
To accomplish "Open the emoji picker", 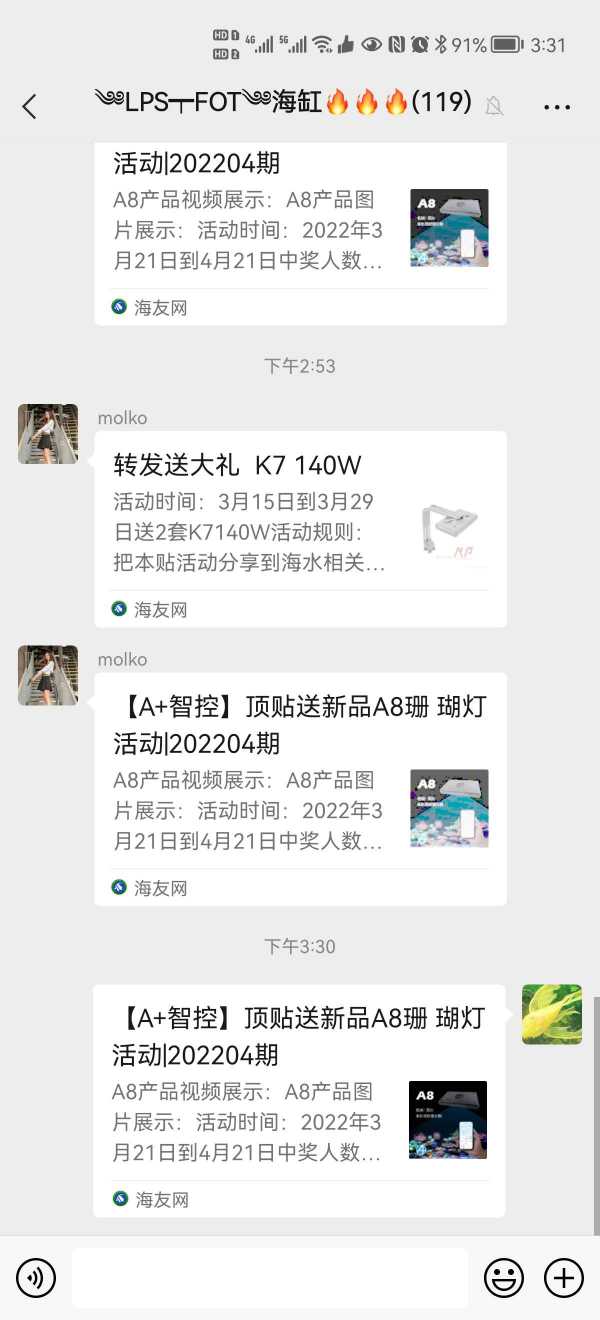I will (504, 1277).
